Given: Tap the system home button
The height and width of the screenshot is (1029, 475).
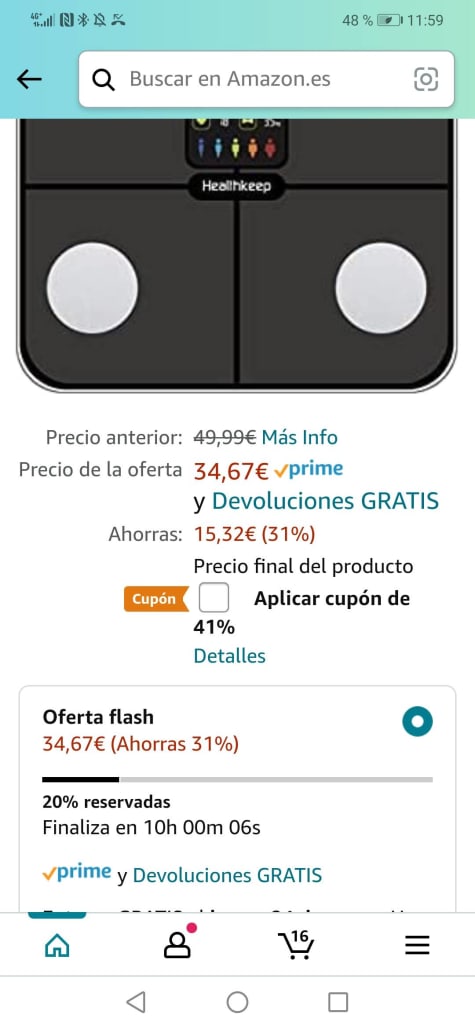Looking at the screenshot, I should pyautogui.click(x=238, y=1002).
